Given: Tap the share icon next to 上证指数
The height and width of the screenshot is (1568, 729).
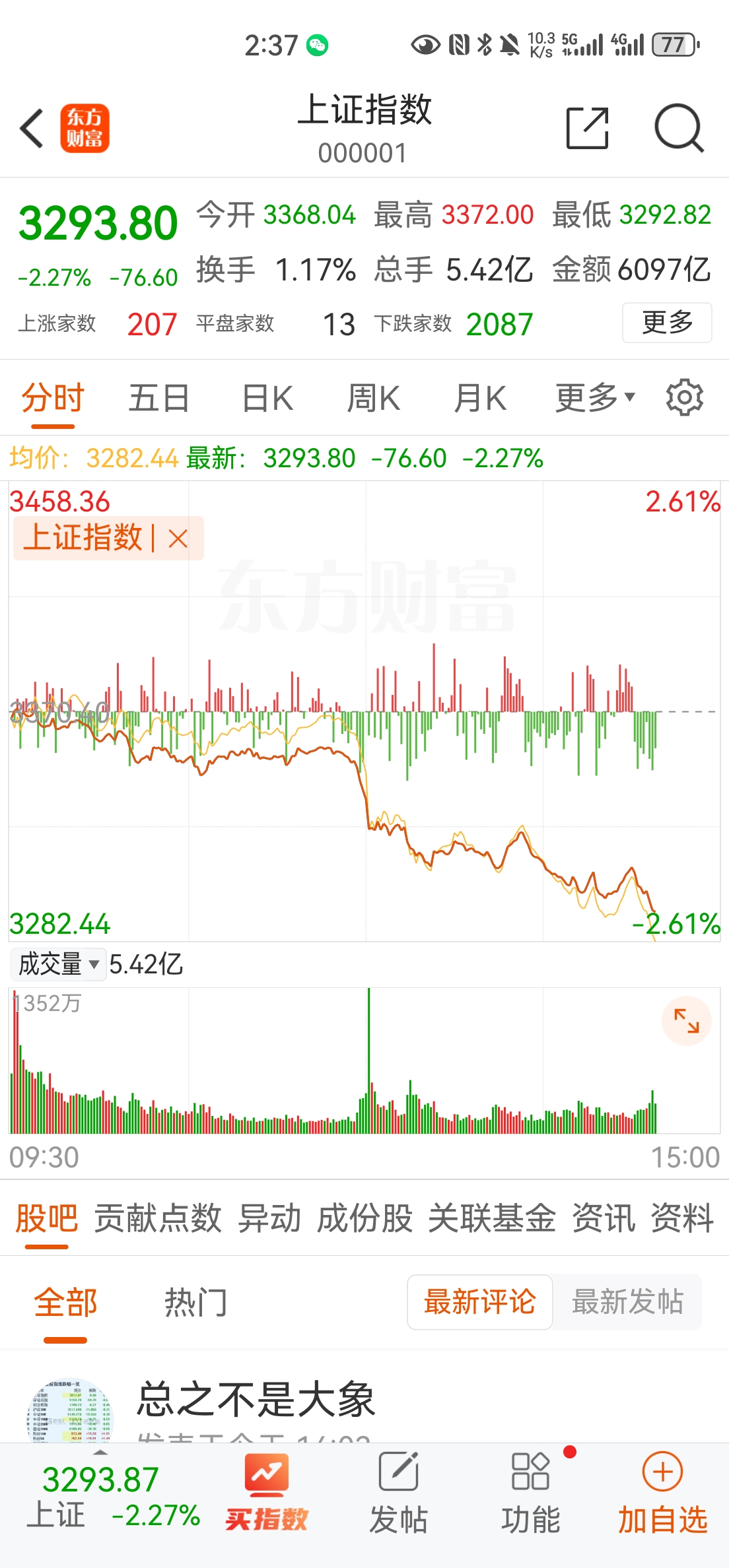Looking at the screenshot, I should tap(586, 129).
